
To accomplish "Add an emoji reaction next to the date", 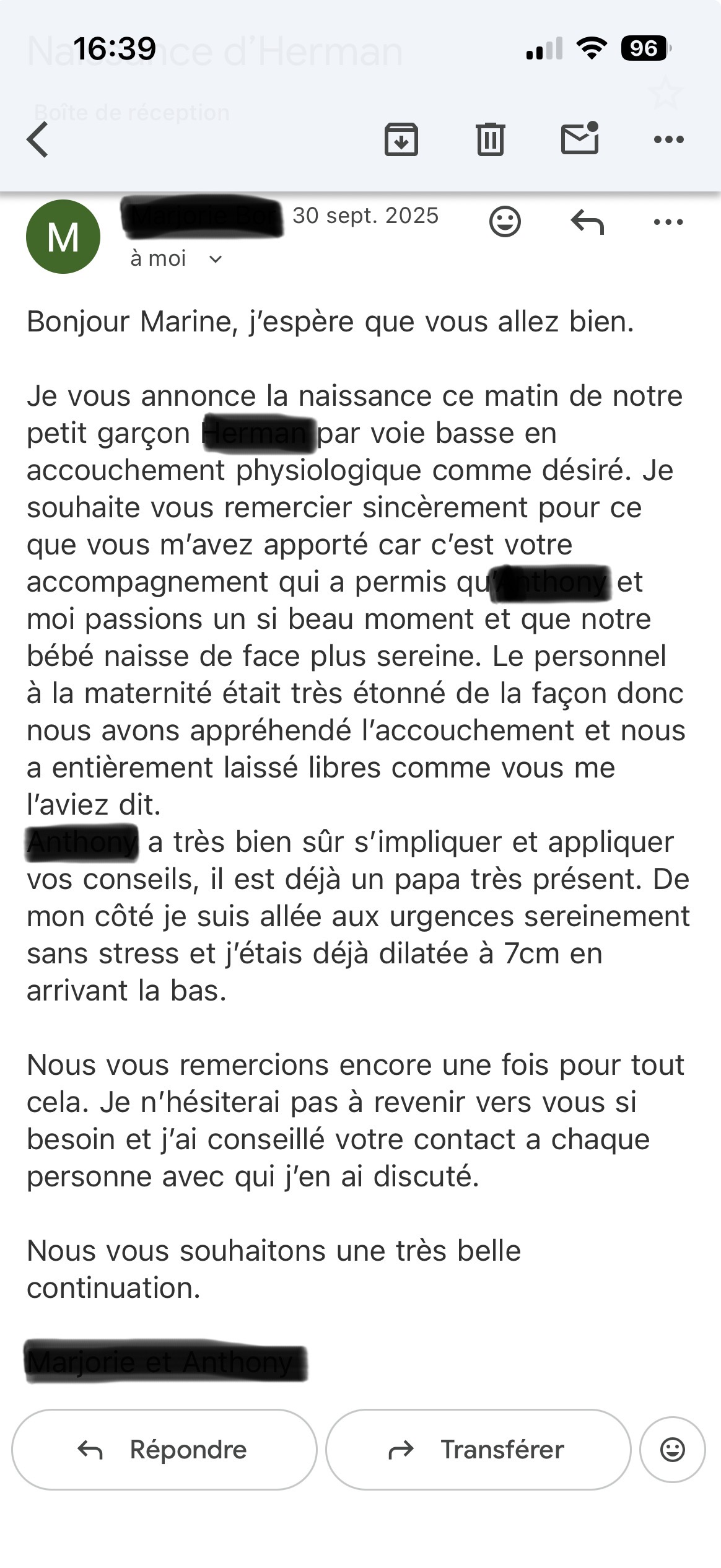I will click(505, 222).
